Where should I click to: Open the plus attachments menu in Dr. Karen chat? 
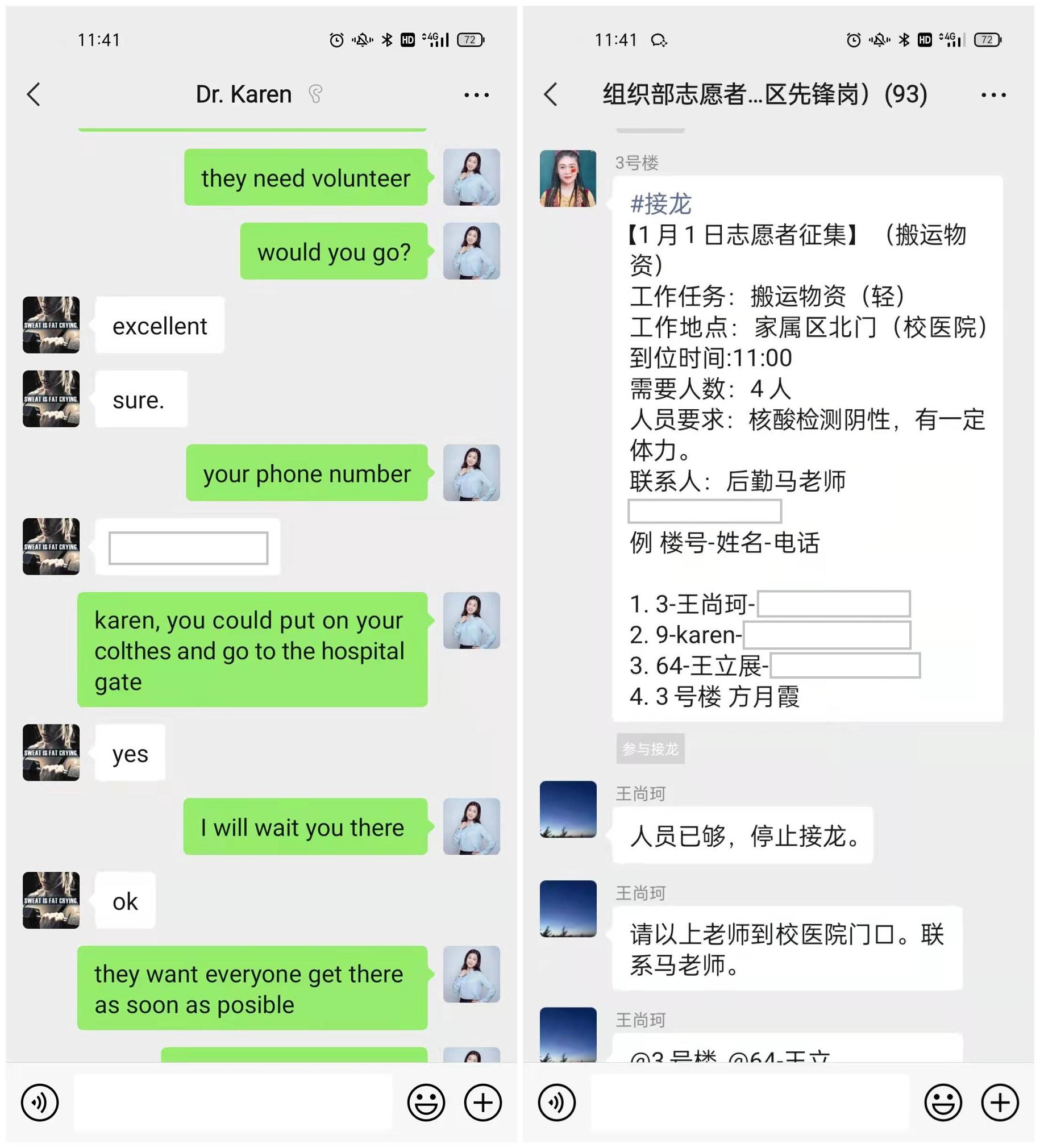tap(483, 1103)
